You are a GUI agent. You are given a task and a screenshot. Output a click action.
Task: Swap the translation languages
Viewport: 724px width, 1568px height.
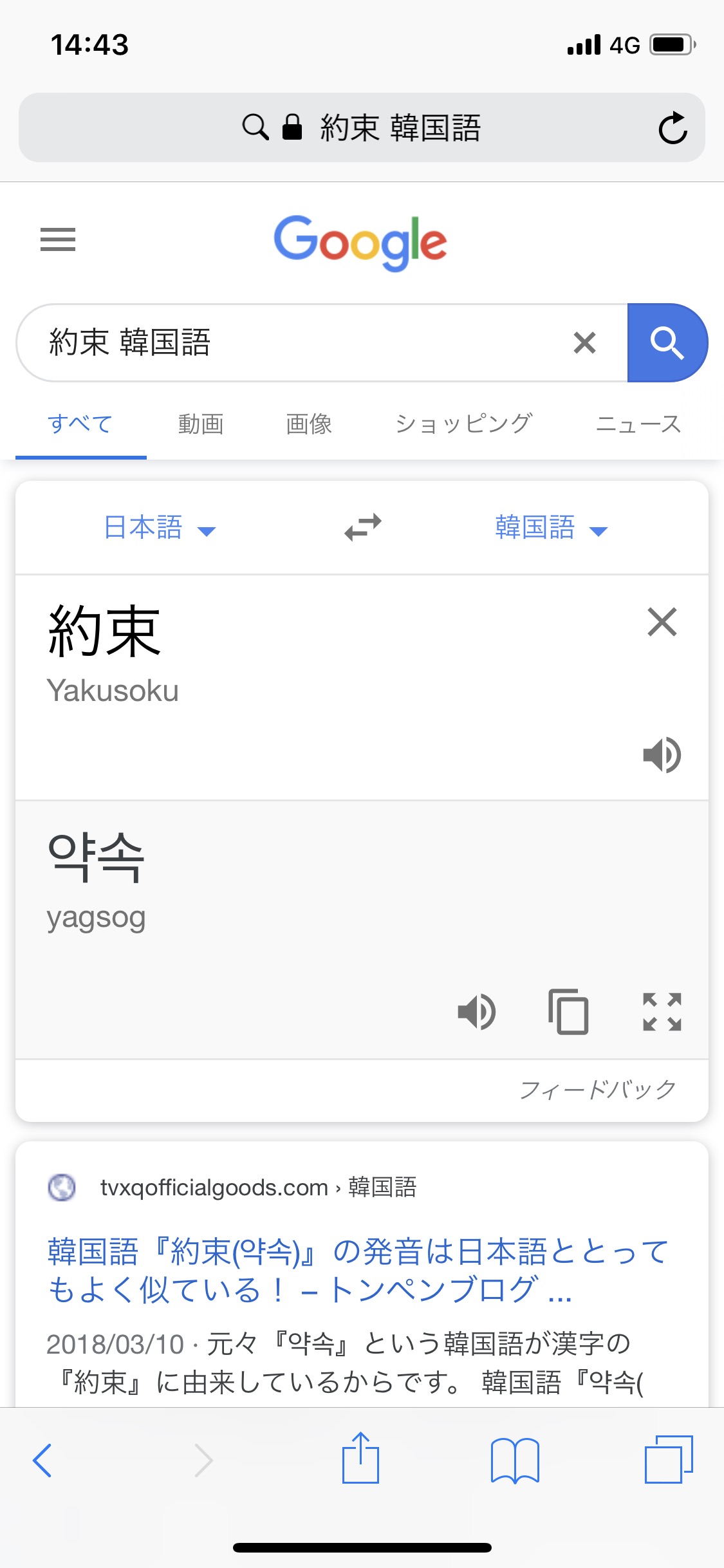(363, 528)
